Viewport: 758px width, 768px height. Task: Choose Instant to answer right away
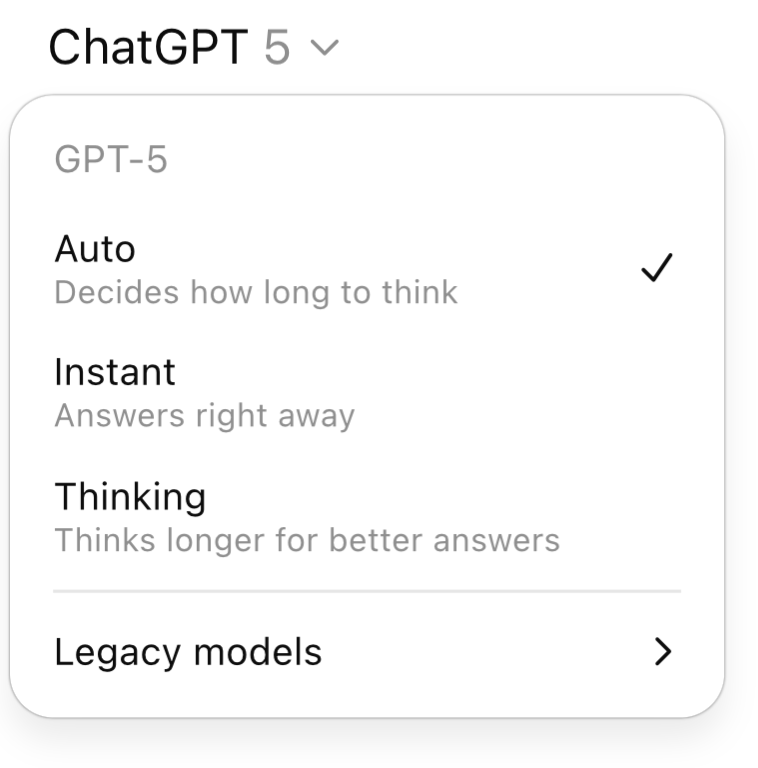(x=205, y=392)
